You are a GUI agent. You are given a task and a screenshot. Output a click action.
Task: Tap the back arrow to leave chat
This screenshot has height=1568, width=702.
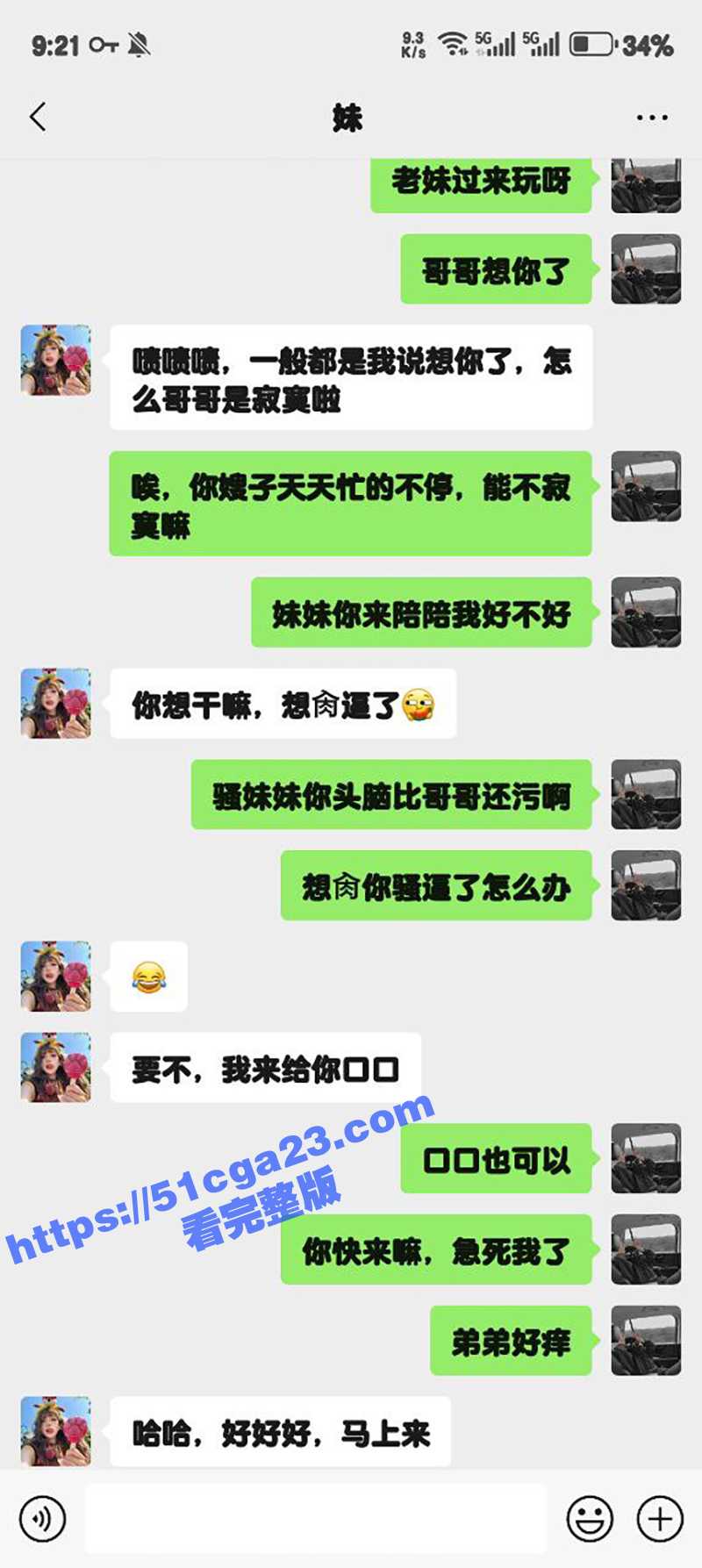point(37,117)
